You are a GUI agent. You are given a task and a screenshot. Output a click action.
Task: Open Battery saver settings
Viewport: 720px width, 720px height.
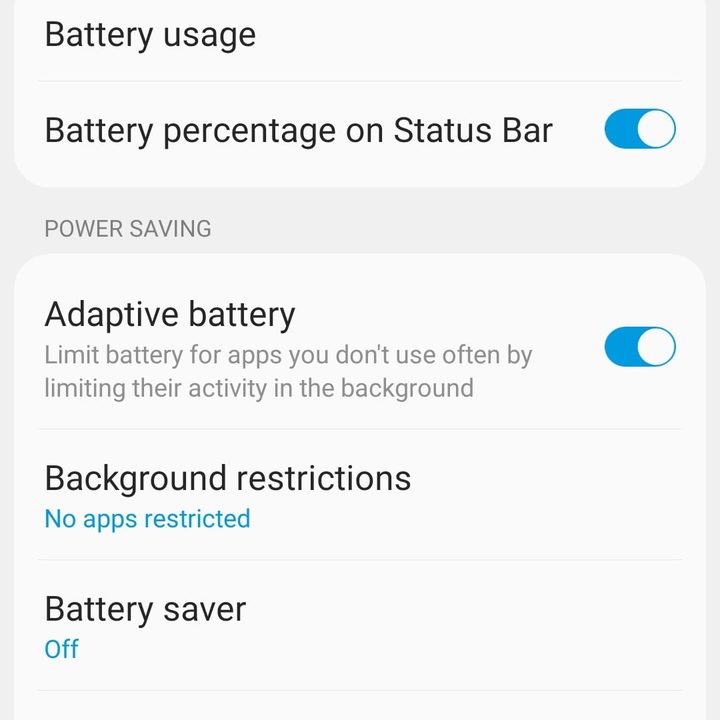(x=145, y=625)
